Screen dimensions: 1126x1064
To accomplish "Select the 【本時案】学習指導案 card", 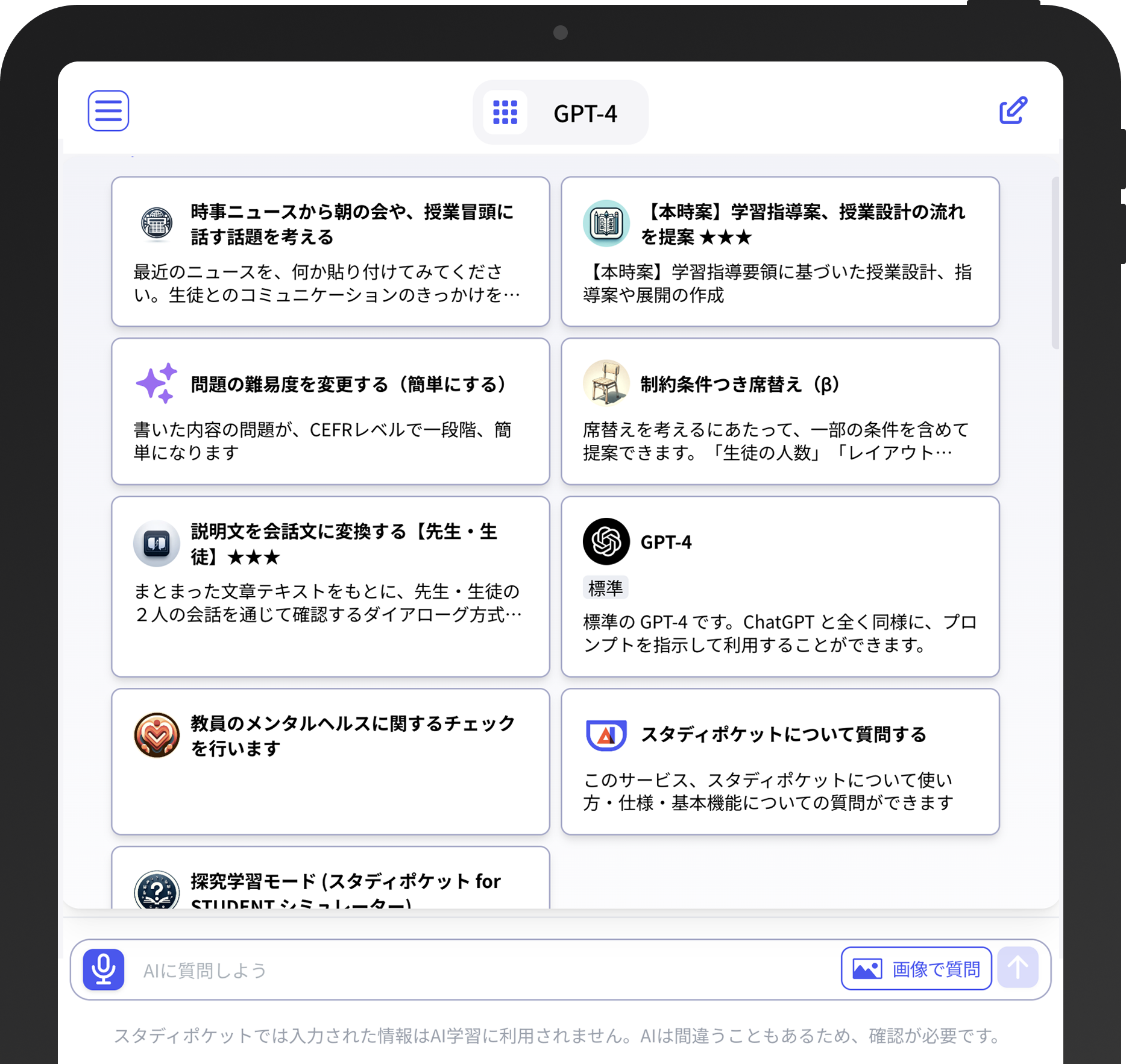I will click(x=780, y=251).
